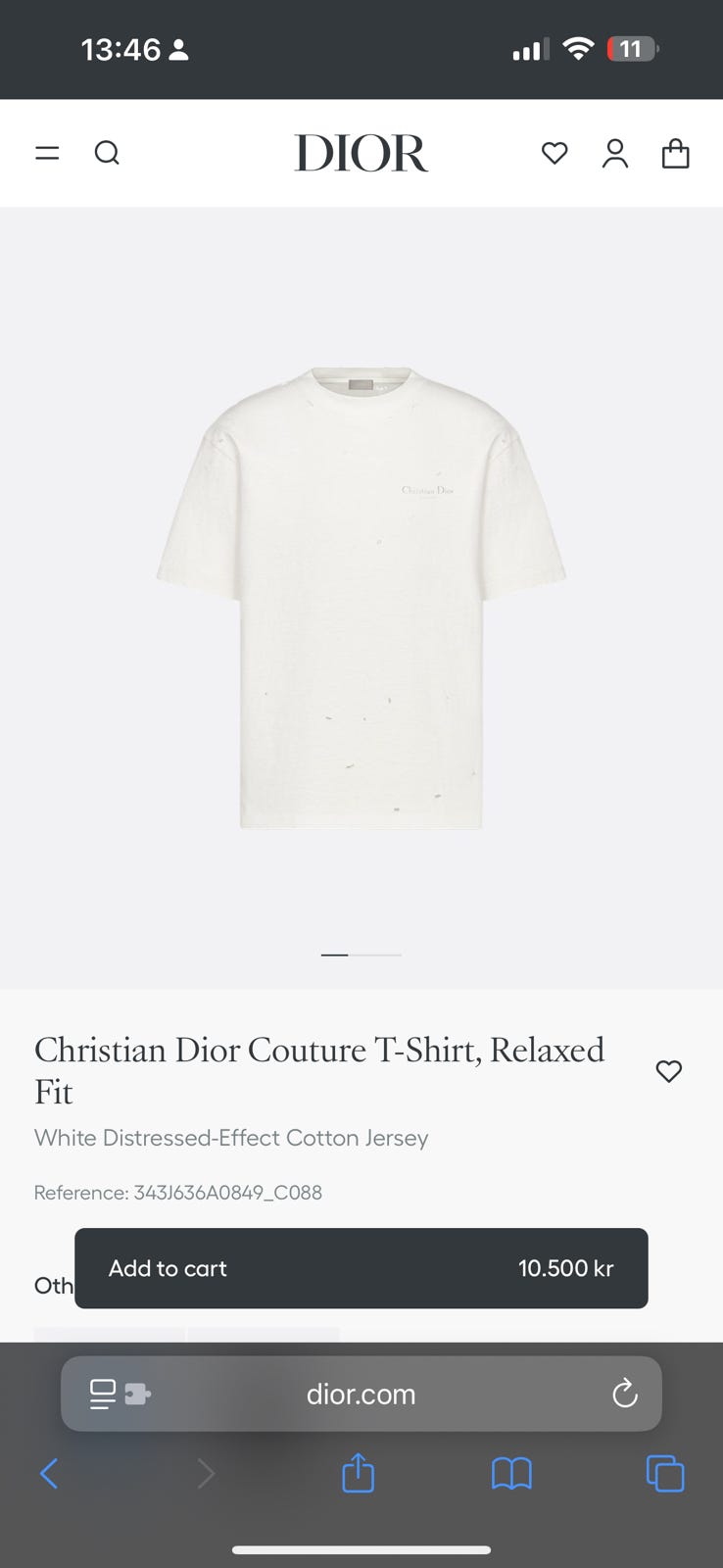Open the account profile icon
The image size is (723, 1568).
click(x=615, y=153)
